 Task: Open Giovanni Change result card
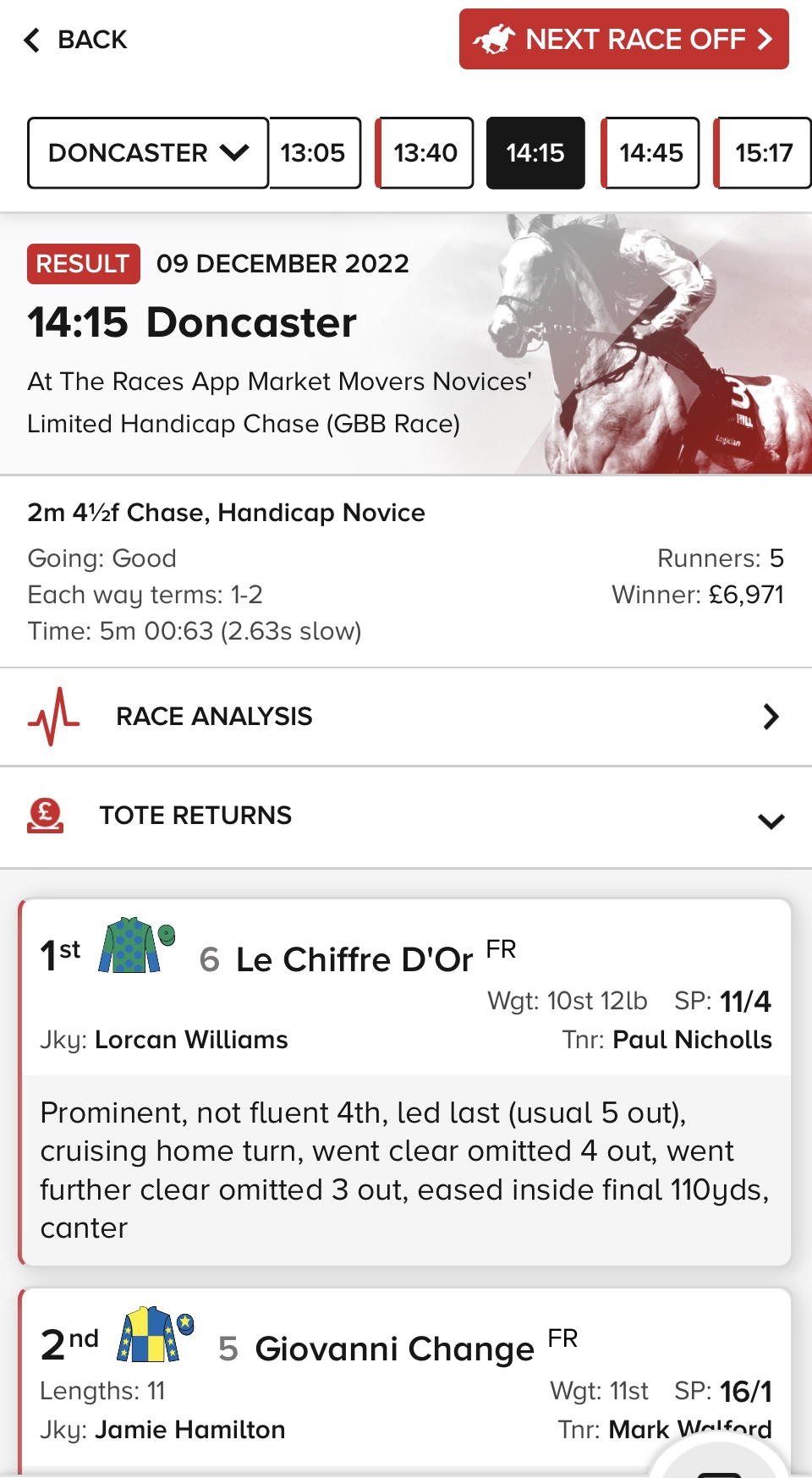coord(394,1349)
